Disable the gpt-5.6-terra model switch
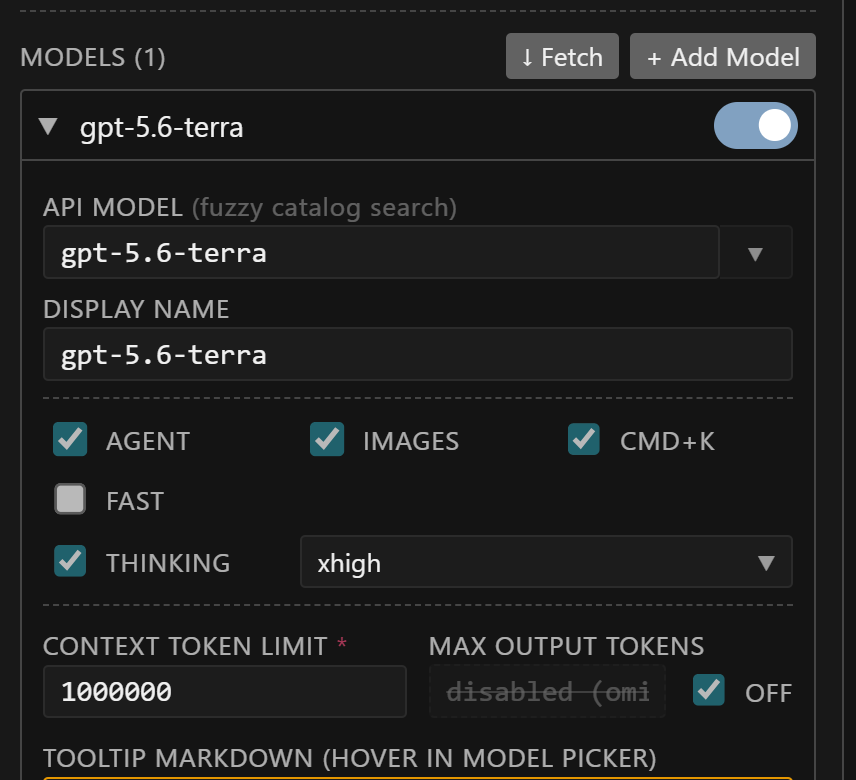The image size is (856, 780). 756,126
